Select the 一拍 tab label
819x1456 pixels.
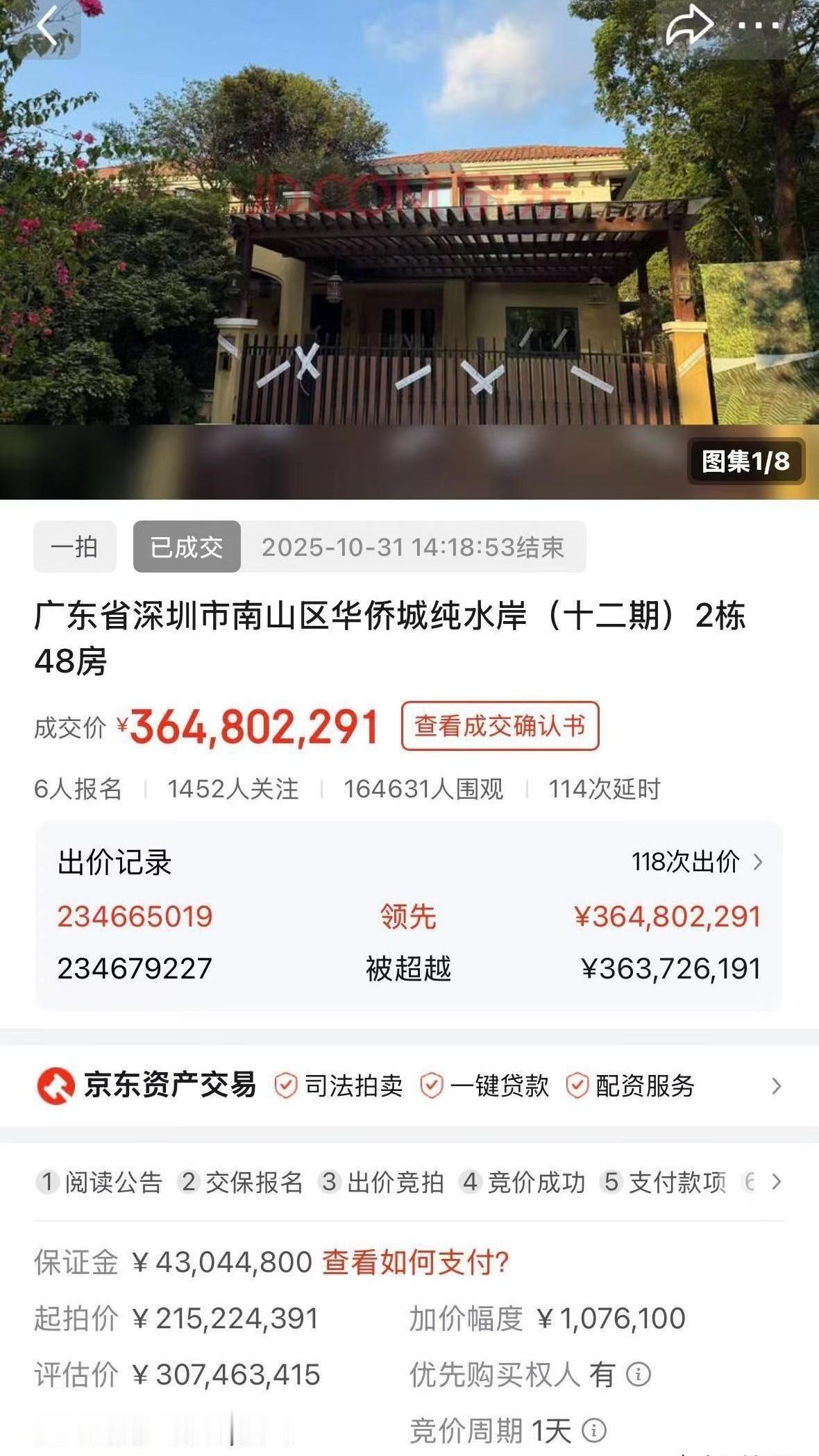(74, 548)
